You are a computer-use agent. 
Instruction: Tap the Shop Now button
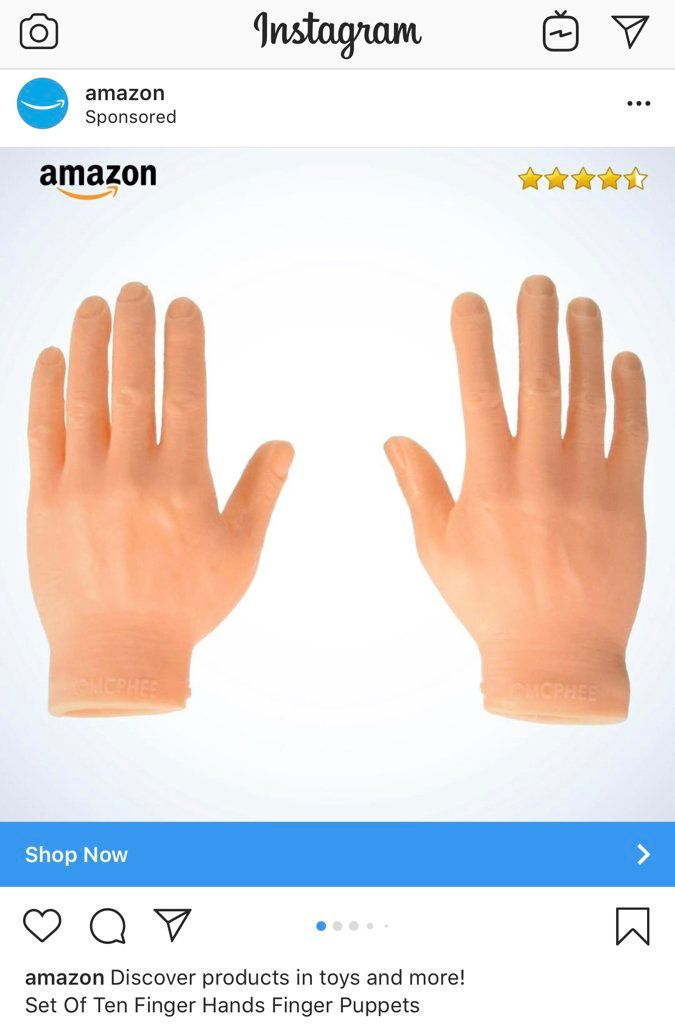[x=337, y=854]
